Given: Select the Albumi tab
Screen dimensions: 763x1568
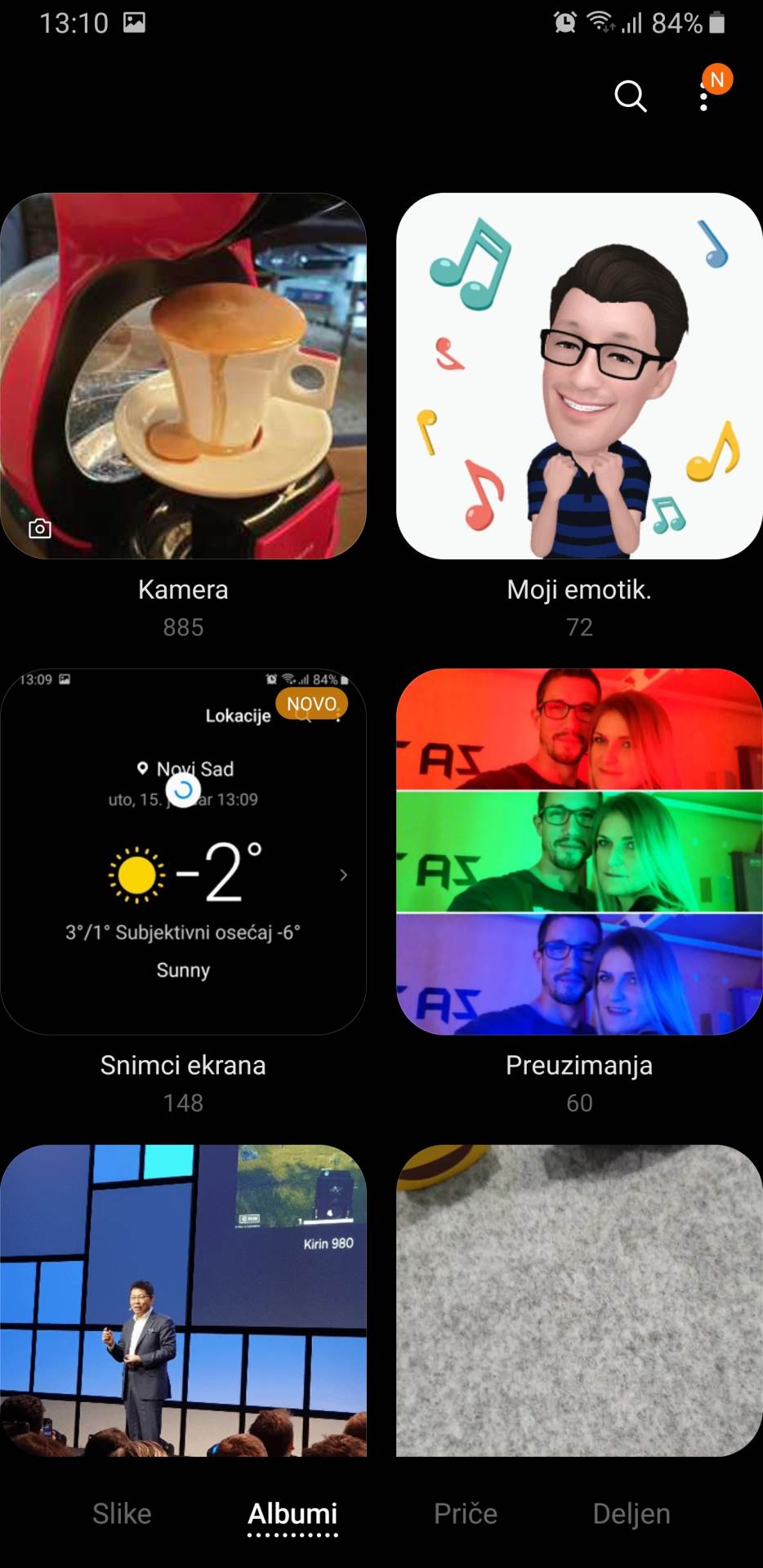Looking at the screenshot, I should 292,1513.
